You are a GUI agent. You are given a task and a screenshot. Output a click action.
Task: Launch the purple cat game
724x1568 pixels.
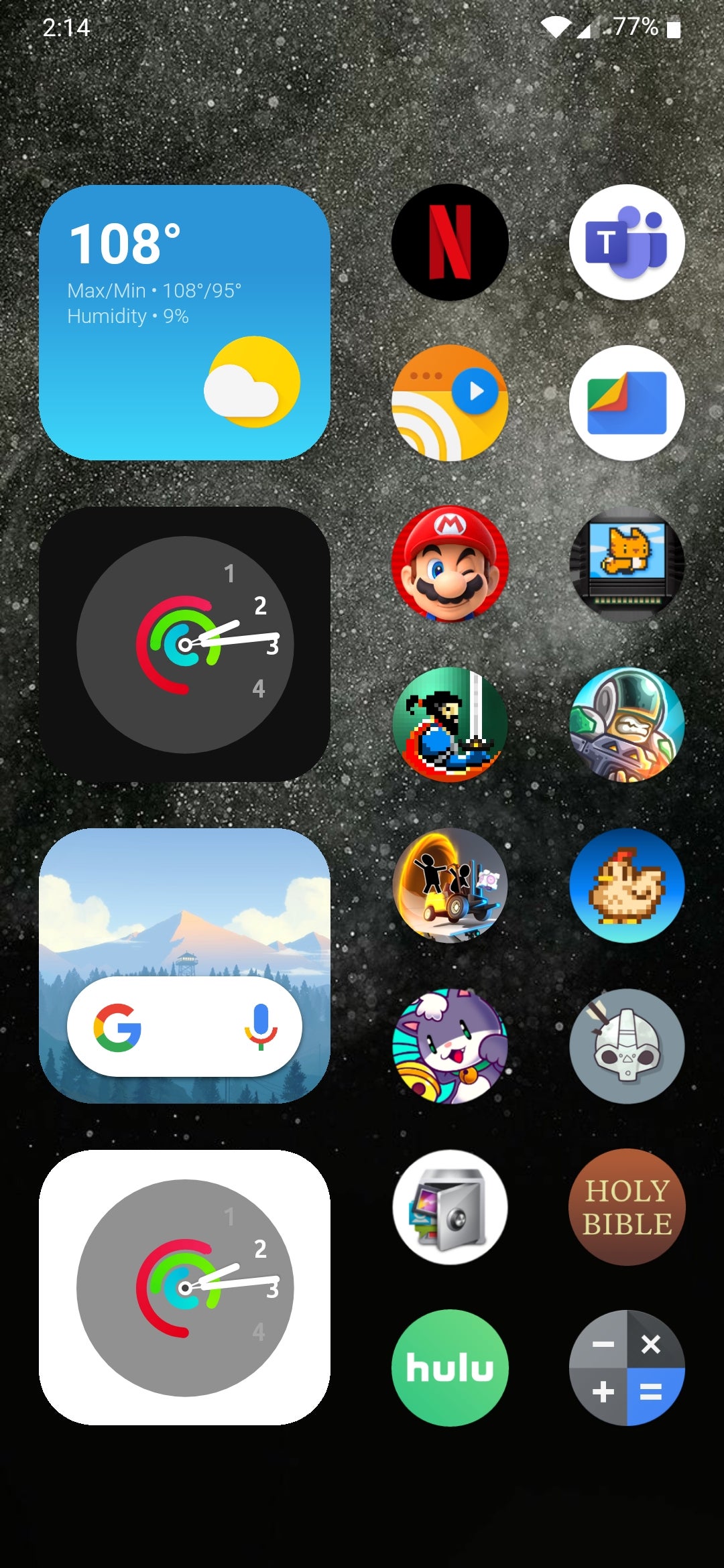pos(450,1046)
